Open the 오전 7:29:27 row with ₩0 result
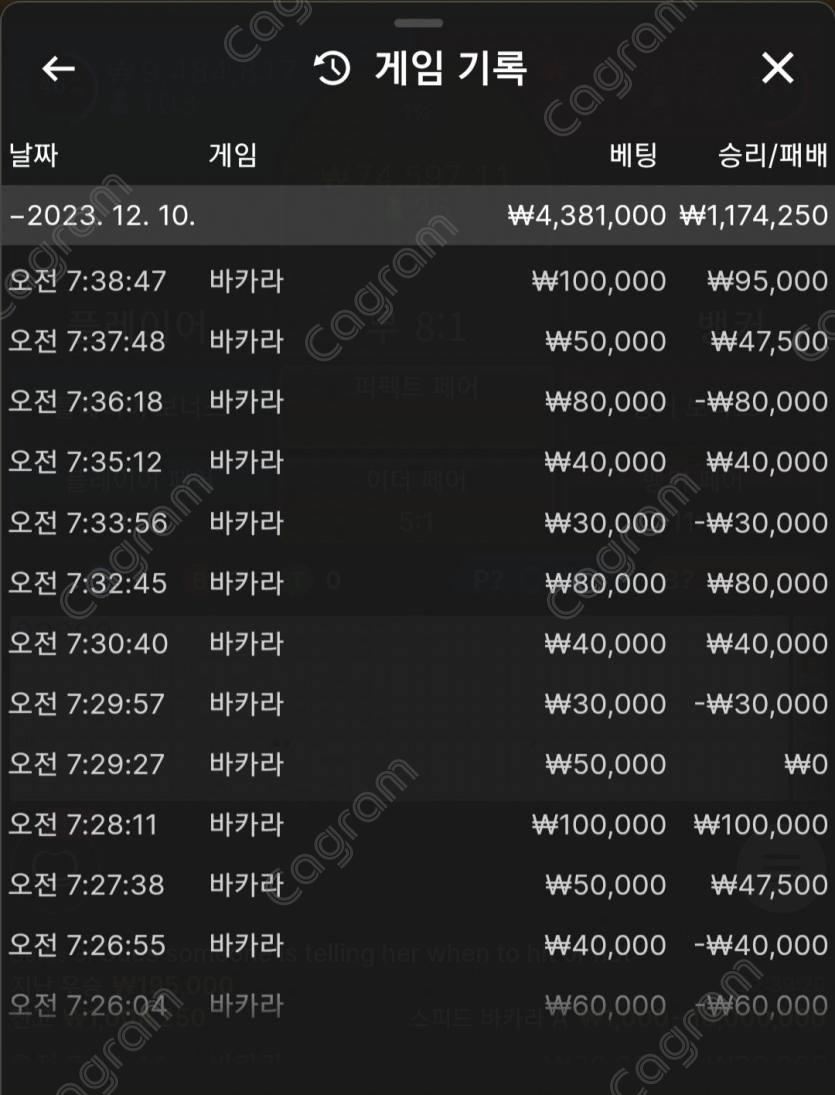The image size is (835, 1095). click(417, 764)
